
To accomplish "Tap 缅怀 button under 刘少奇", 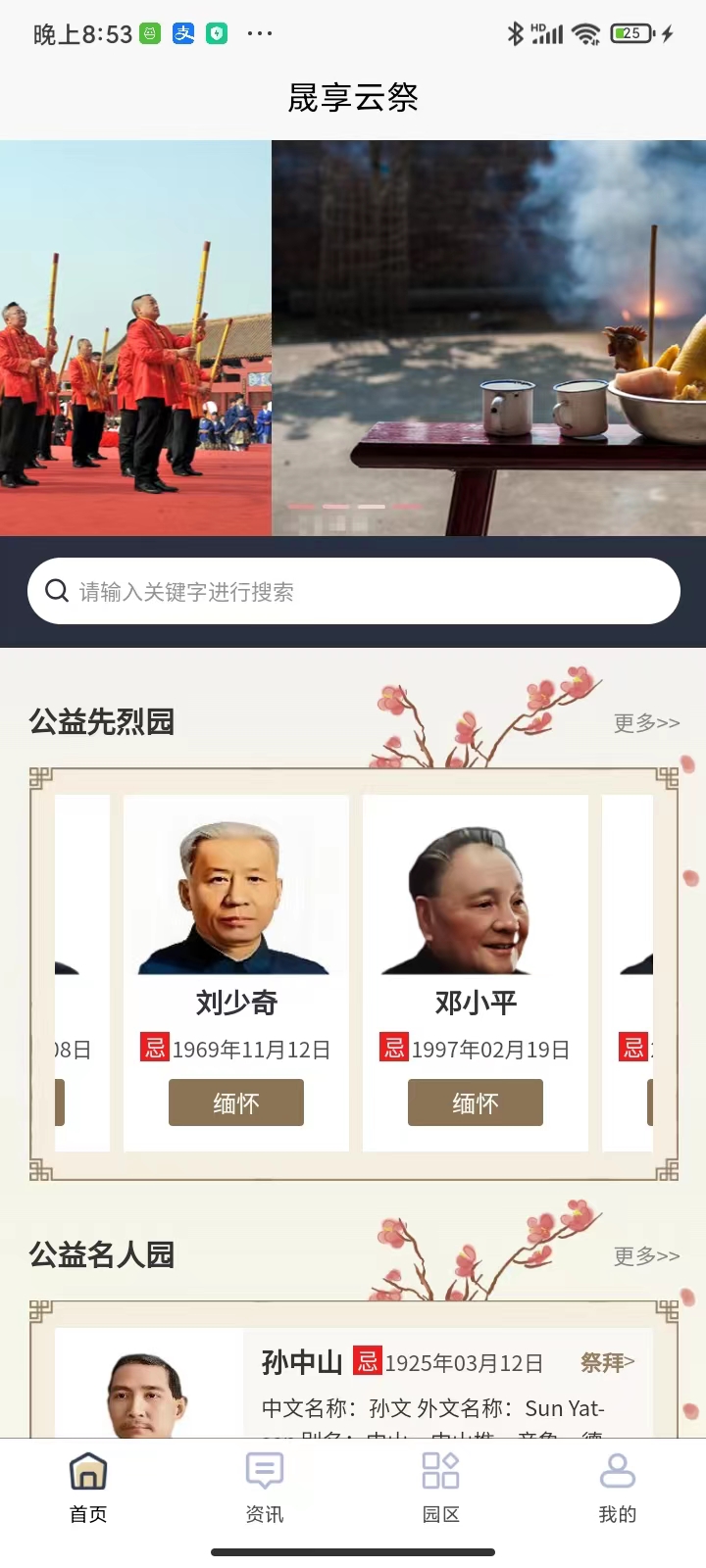I will 236,1103.
